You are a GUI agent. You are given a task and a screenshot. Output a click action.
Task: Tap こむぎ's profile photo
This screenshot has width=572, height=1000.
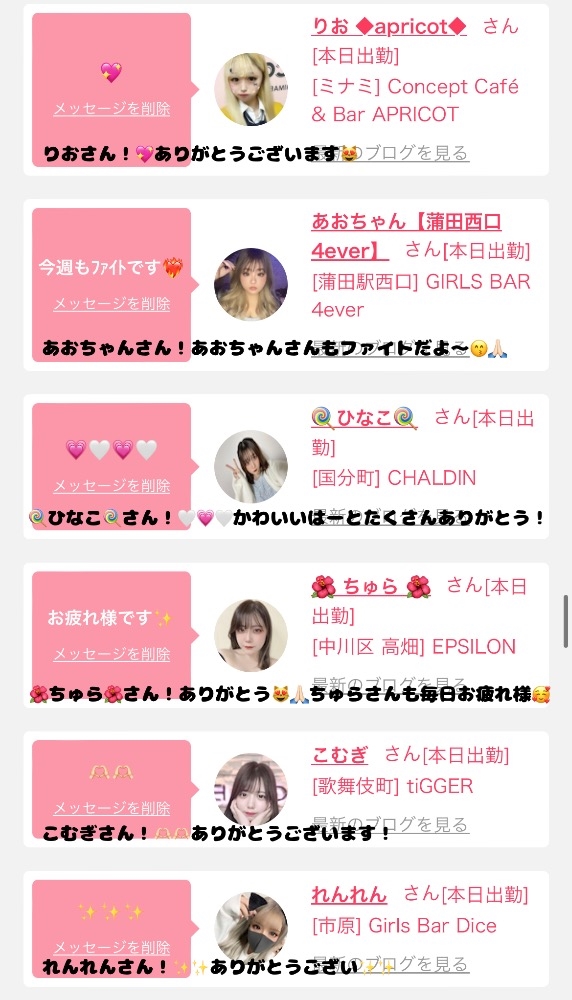click(x=251, y=790)
